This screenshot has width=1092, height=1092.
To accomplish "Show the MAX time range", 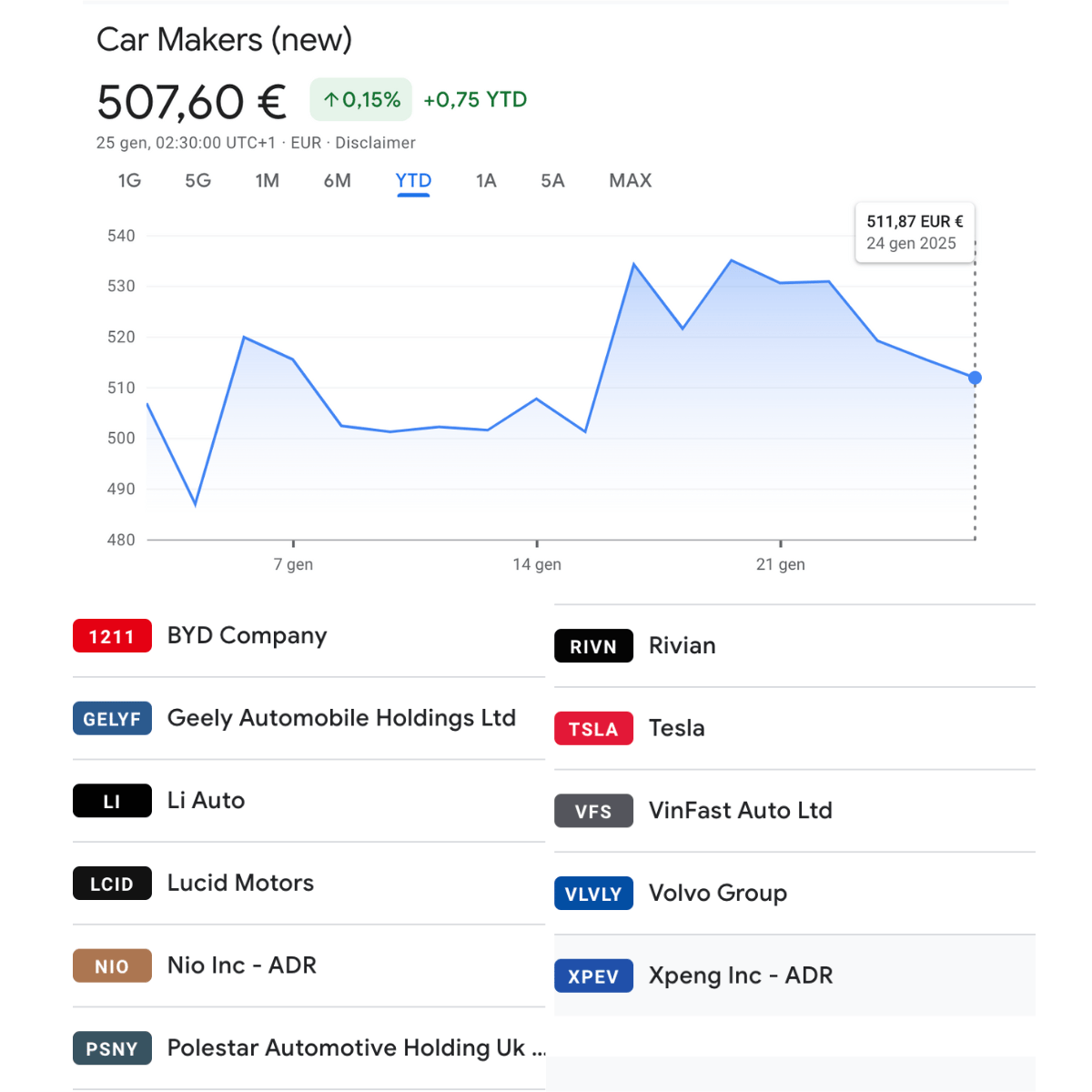I will tap(630, 180).
